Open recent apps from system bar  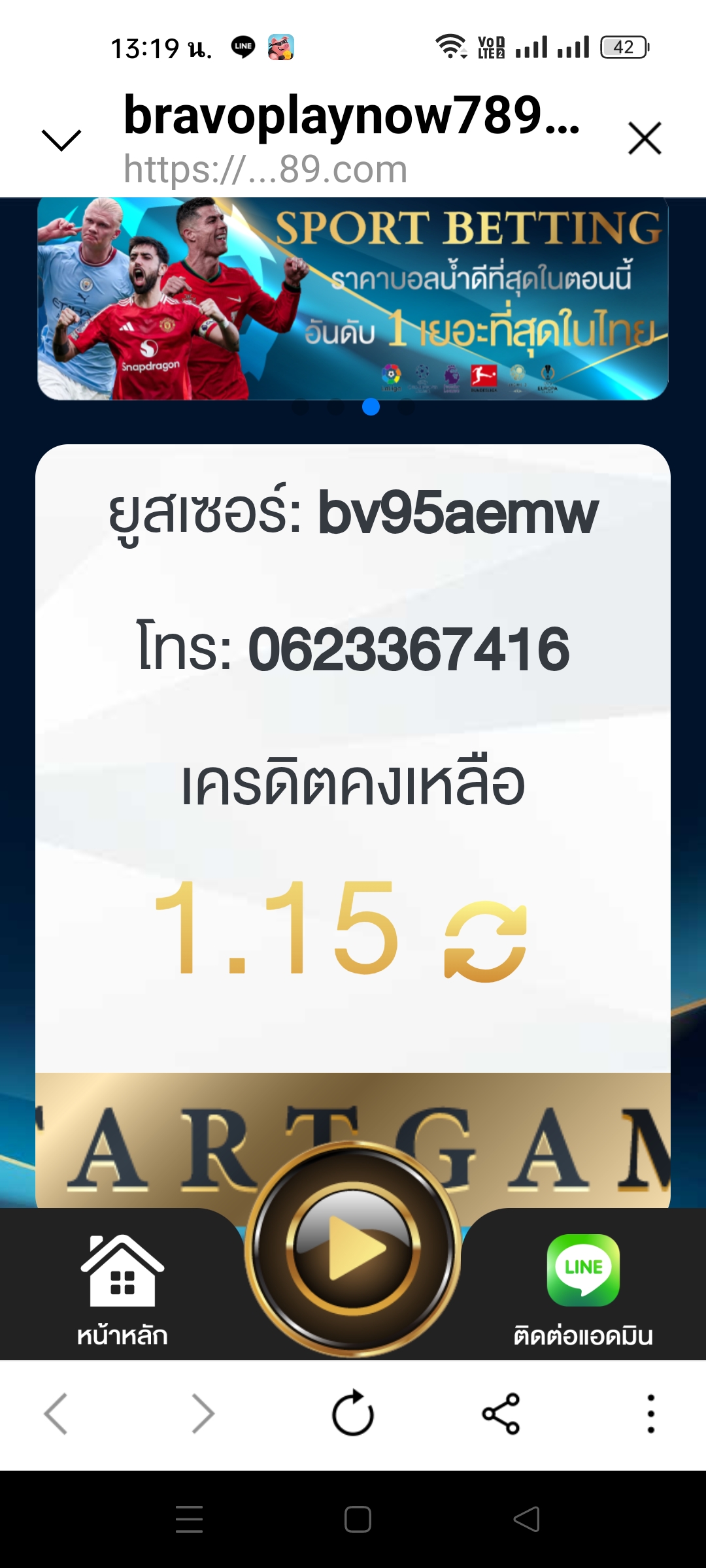(x=190, y=1519)
